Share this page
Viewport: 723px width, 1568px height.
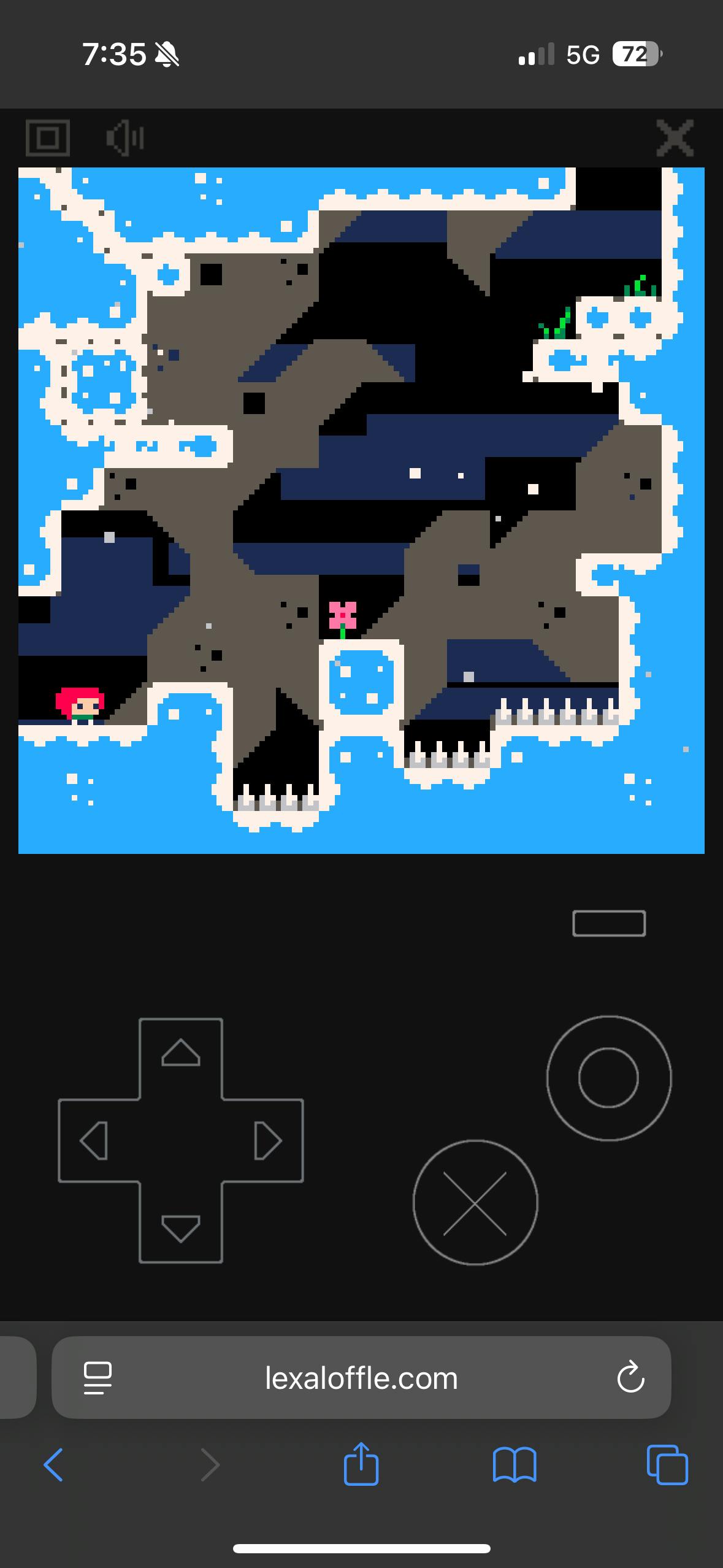[361, 1464]
